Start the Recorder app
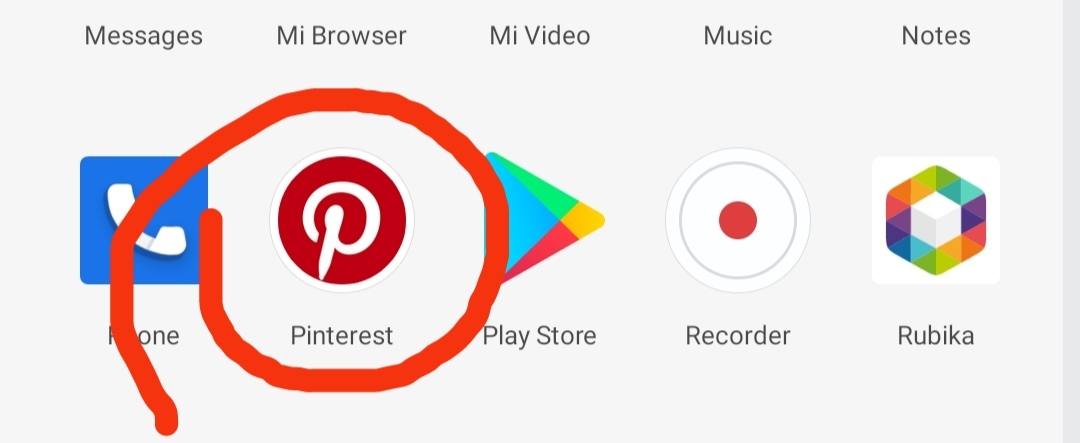The image size is (1080, 443). [x=738, y=221]
